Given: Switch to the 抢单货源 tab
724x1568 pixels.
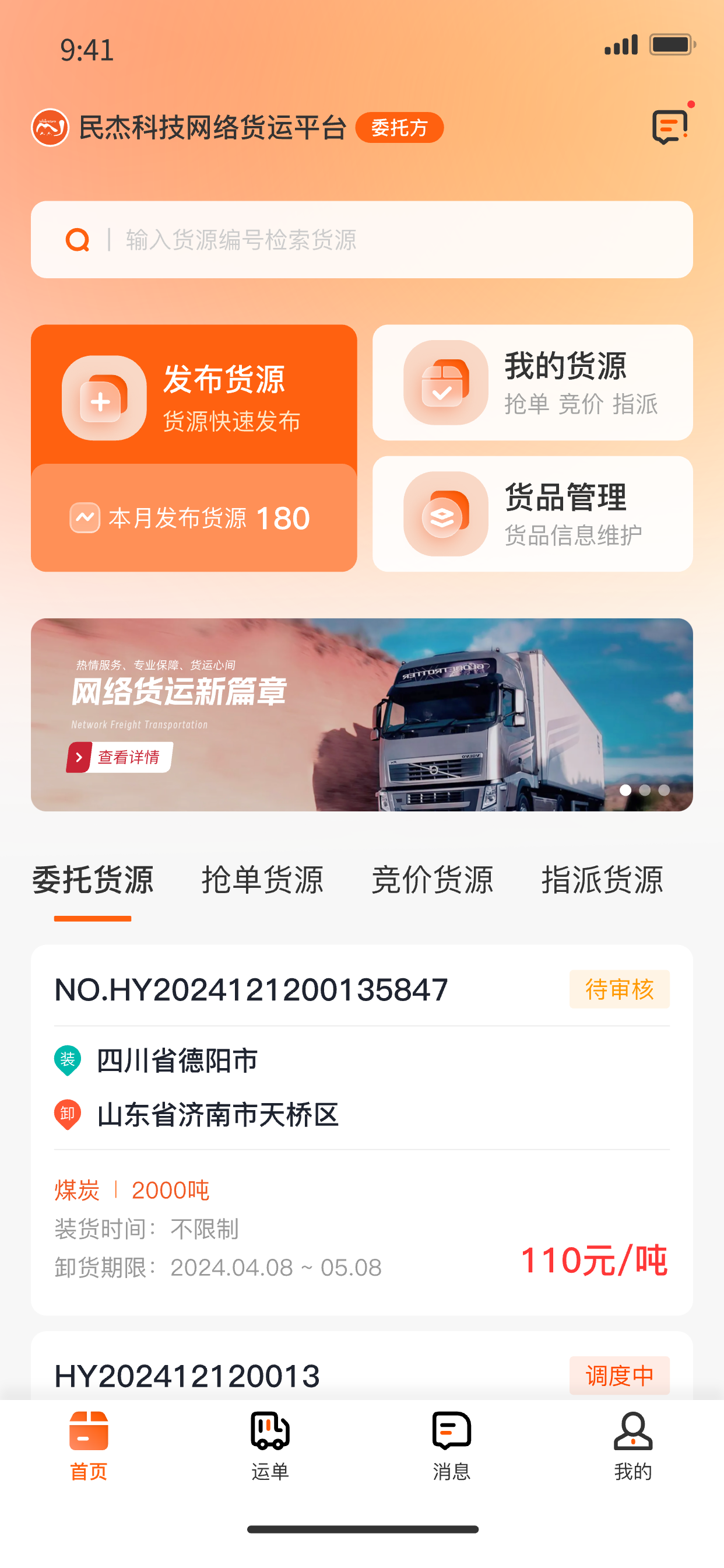Looking at the screenshot, I should (x=262, y=880).
